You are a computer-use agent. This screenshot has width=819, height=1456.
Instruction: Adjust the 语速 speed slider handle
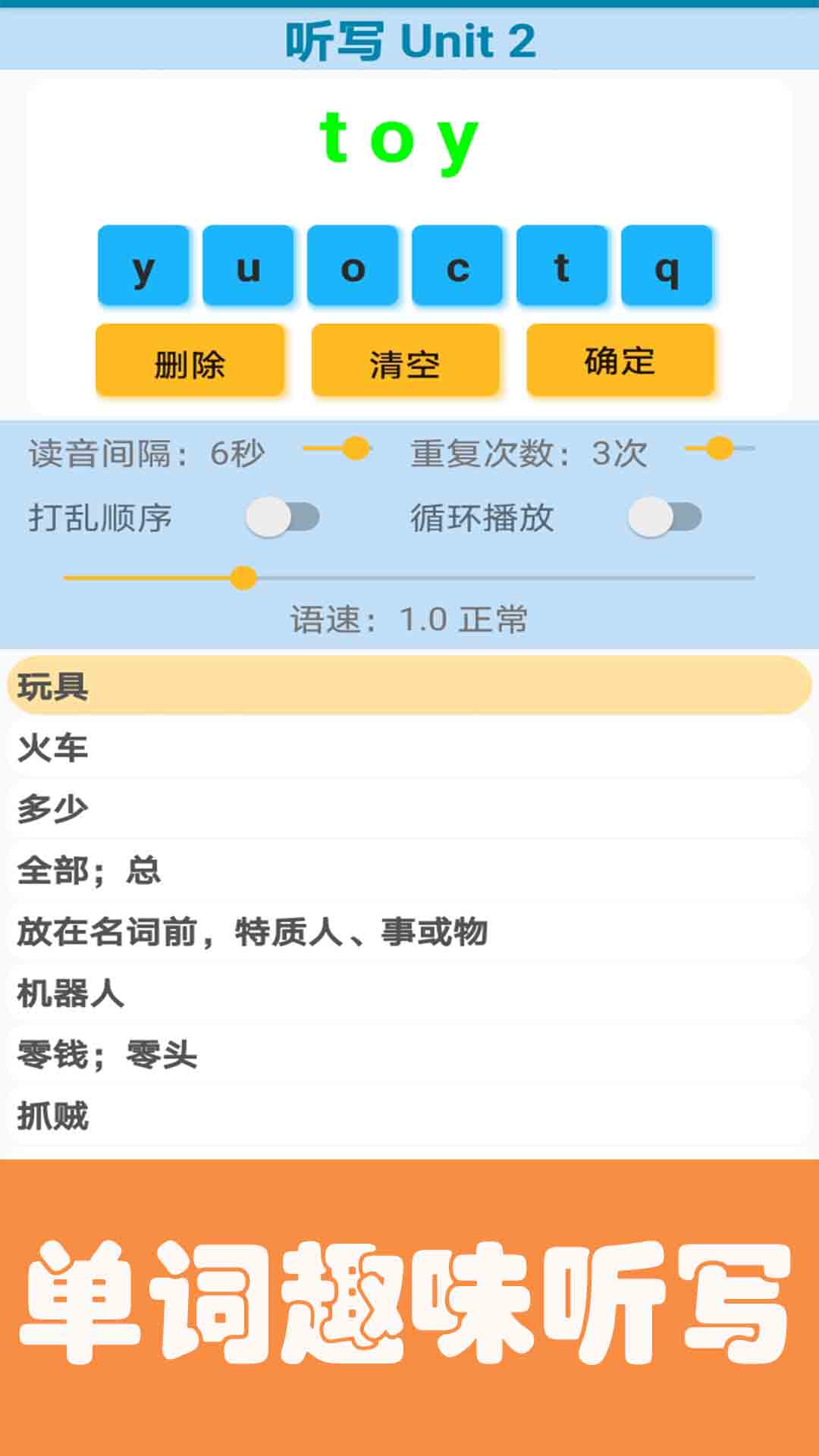[x=243, y=576]
